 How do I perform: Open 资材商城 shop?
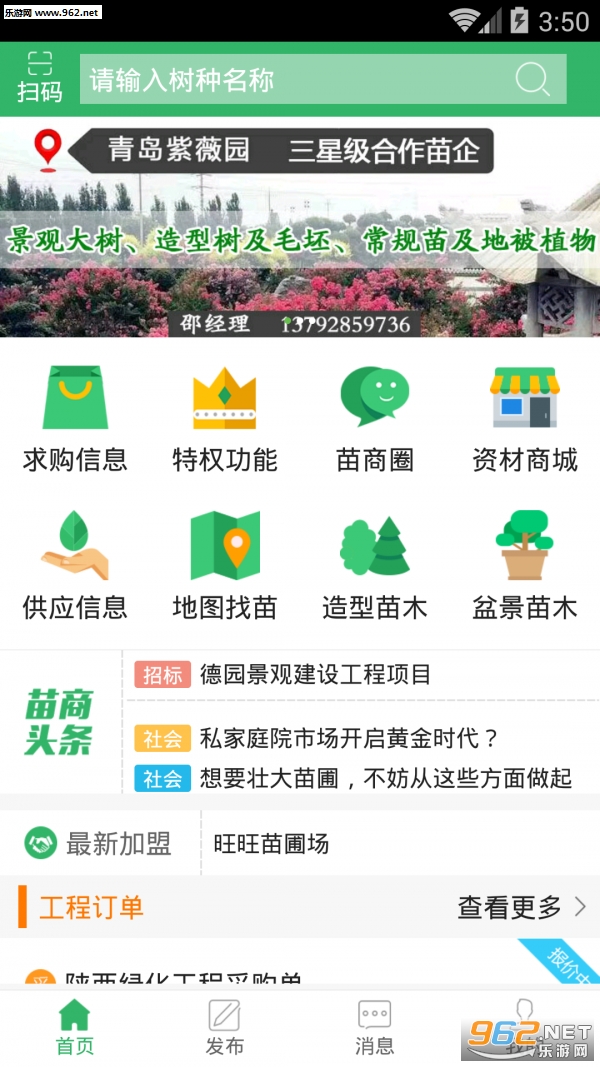point(525,420)
